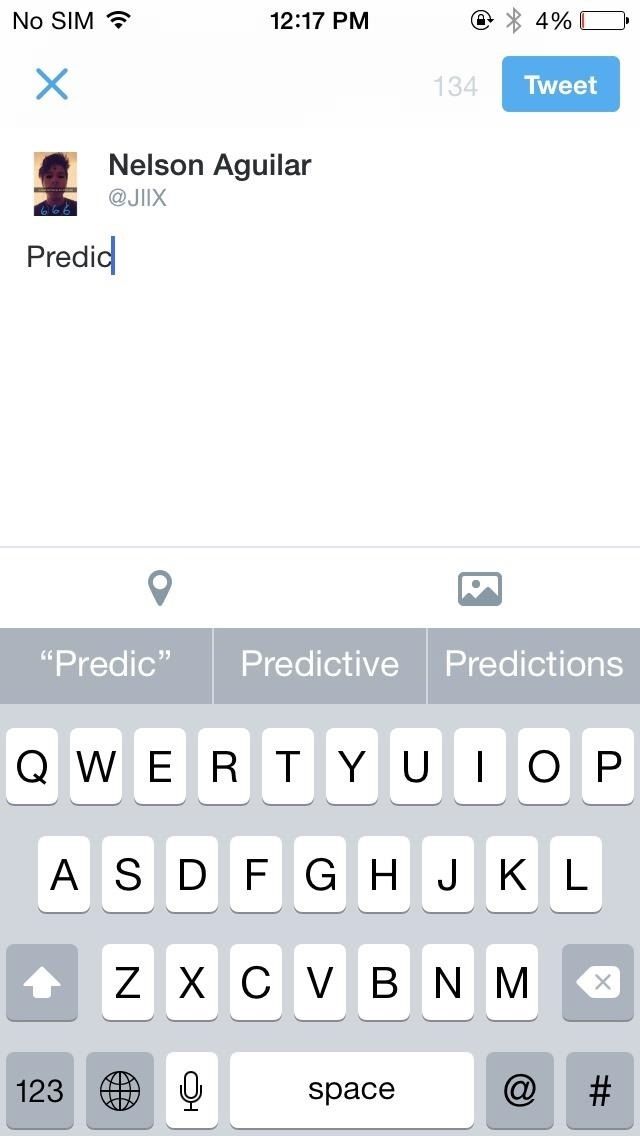Viewport: 640px width, 1136px height.
Task: Insert a hashtag with the # key
Action: pos(600,1089)
